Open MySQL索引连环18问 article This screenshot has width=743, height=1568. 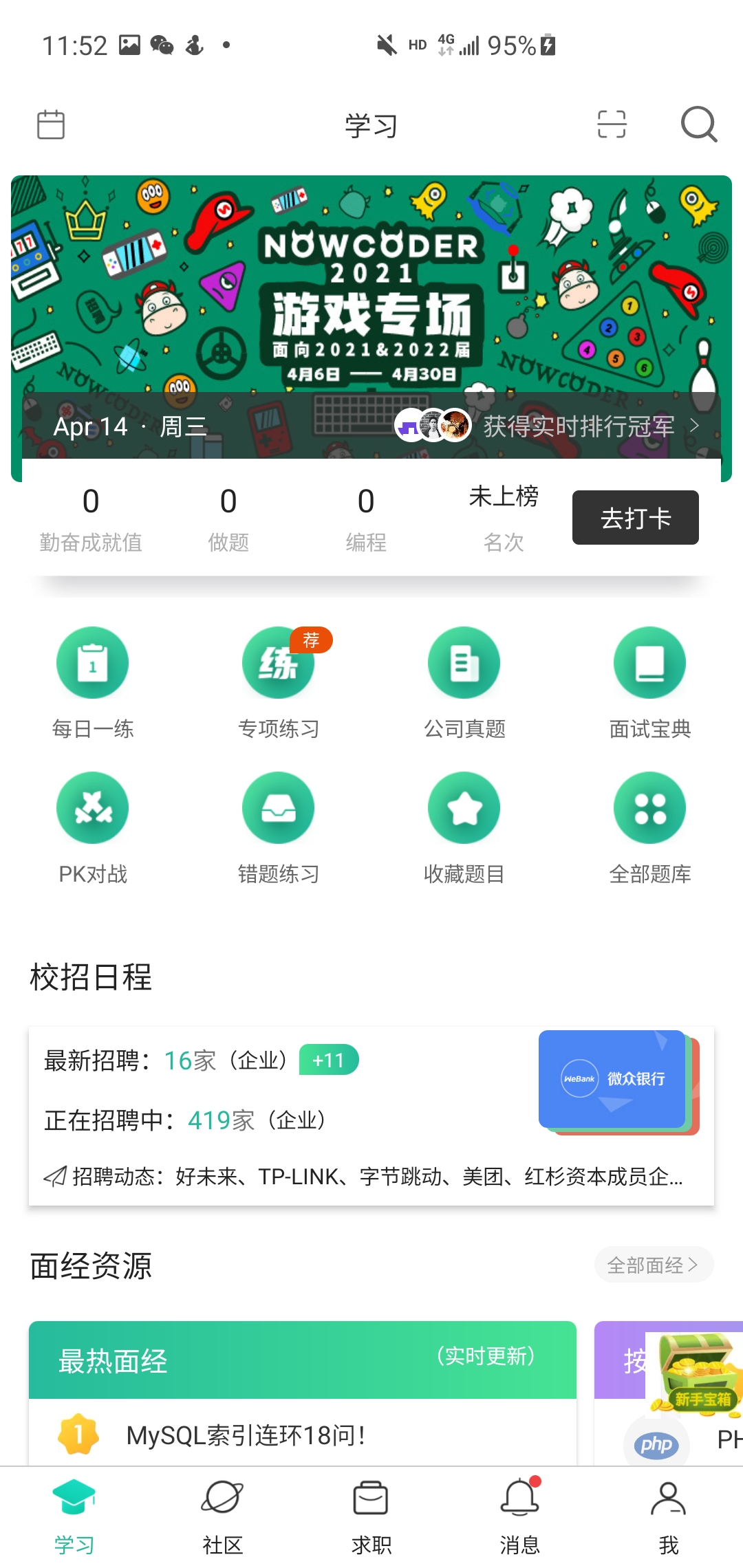246,1435
